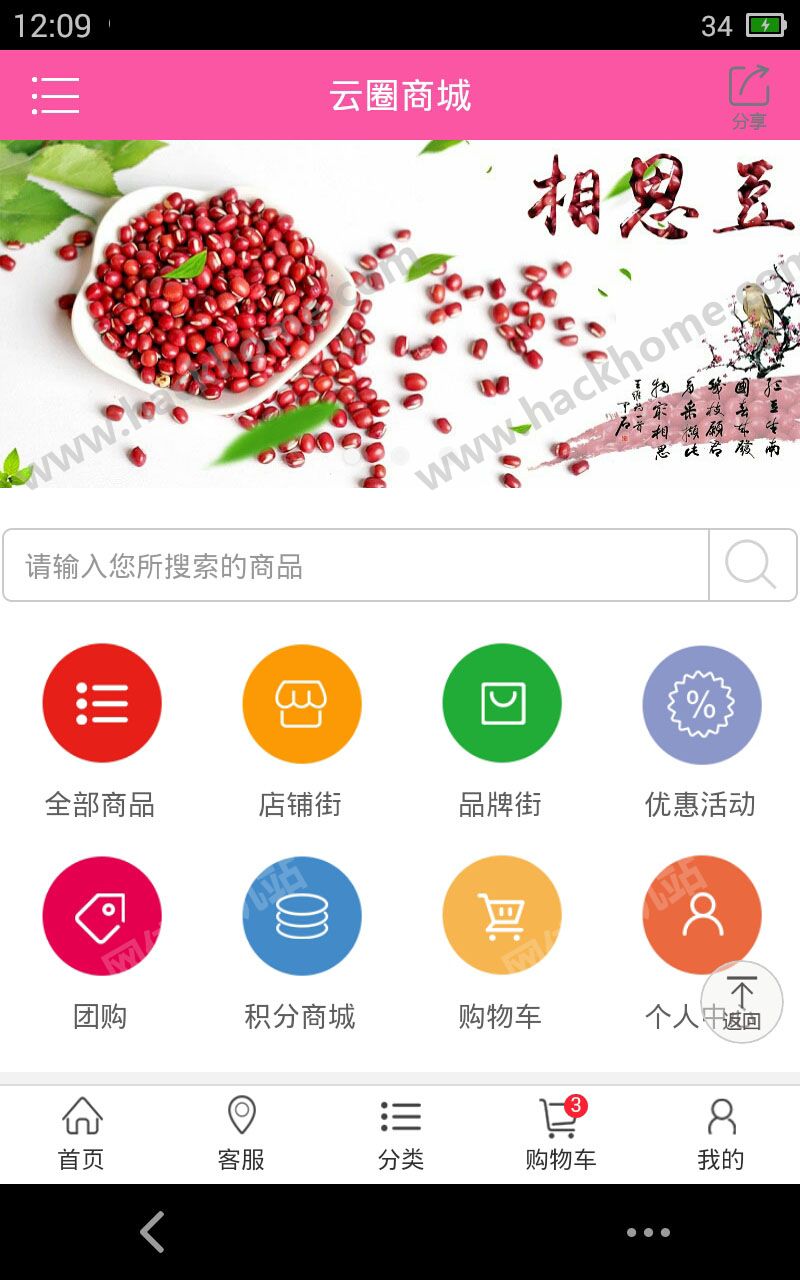Open 全部商品 (all products) red icon
The height and width of the screenshot is (1280, 800).
click(x=101, y=702)
